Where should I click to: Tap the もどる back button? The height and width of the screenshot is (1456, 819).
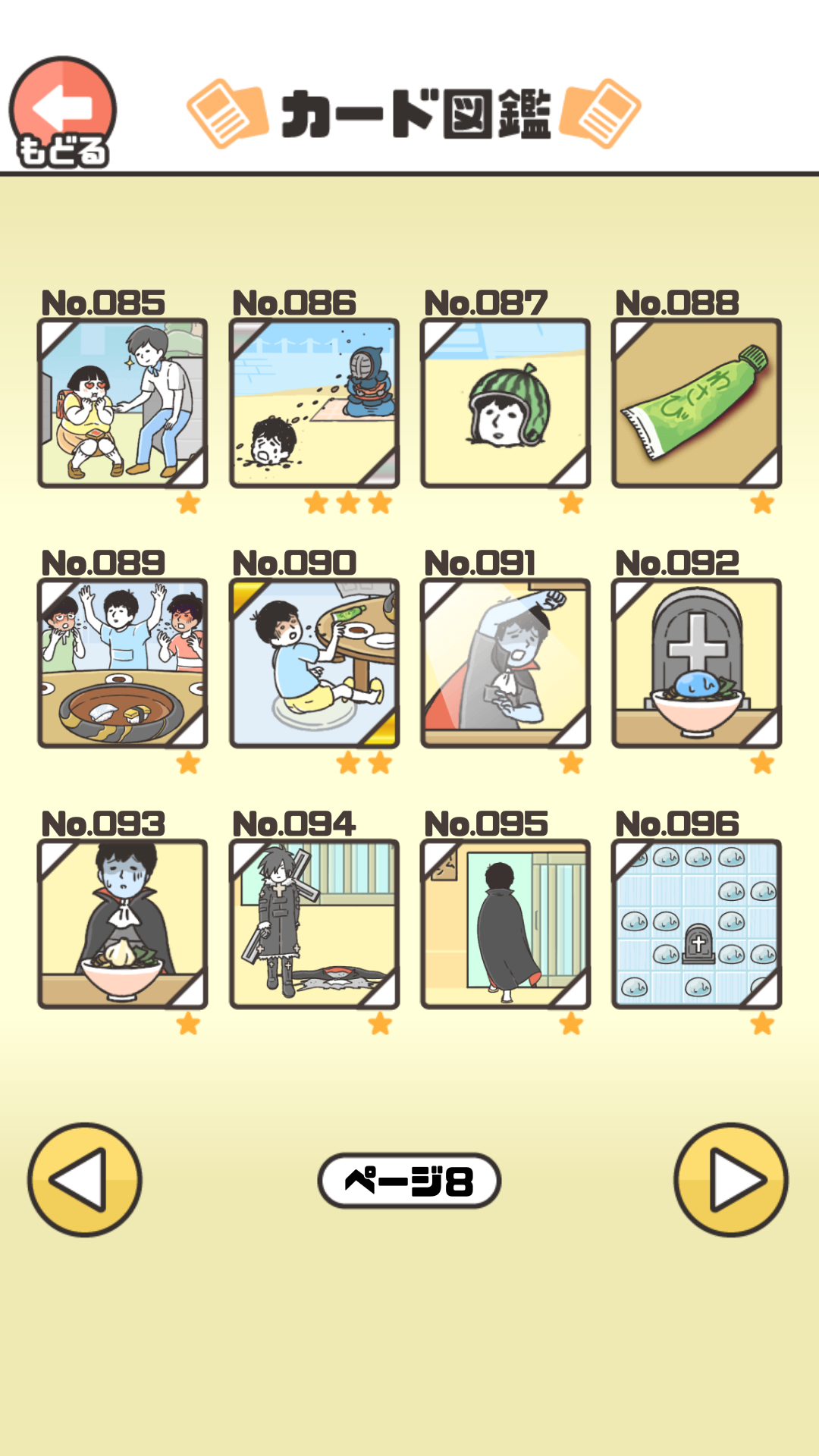coord(62,112)
